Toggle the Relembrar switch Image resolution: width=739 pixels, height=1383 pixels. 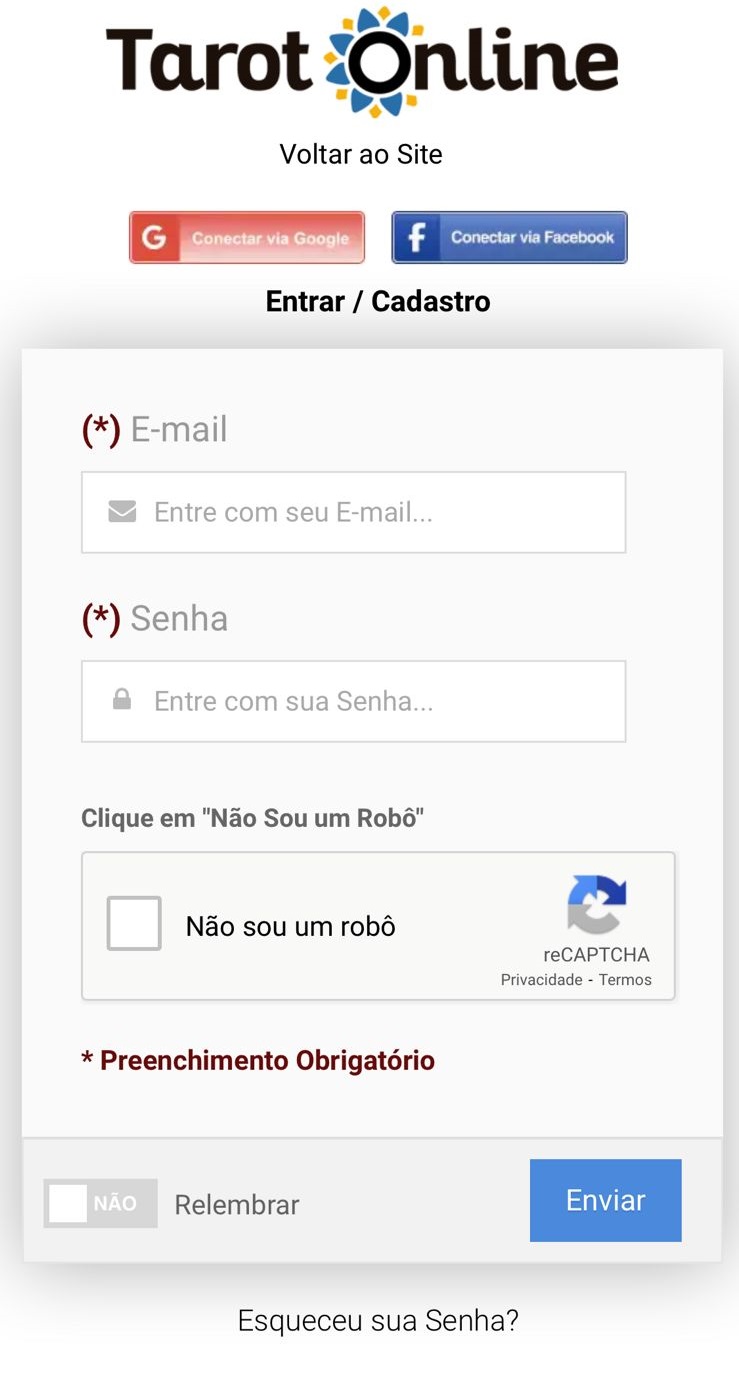point(100,1203)
